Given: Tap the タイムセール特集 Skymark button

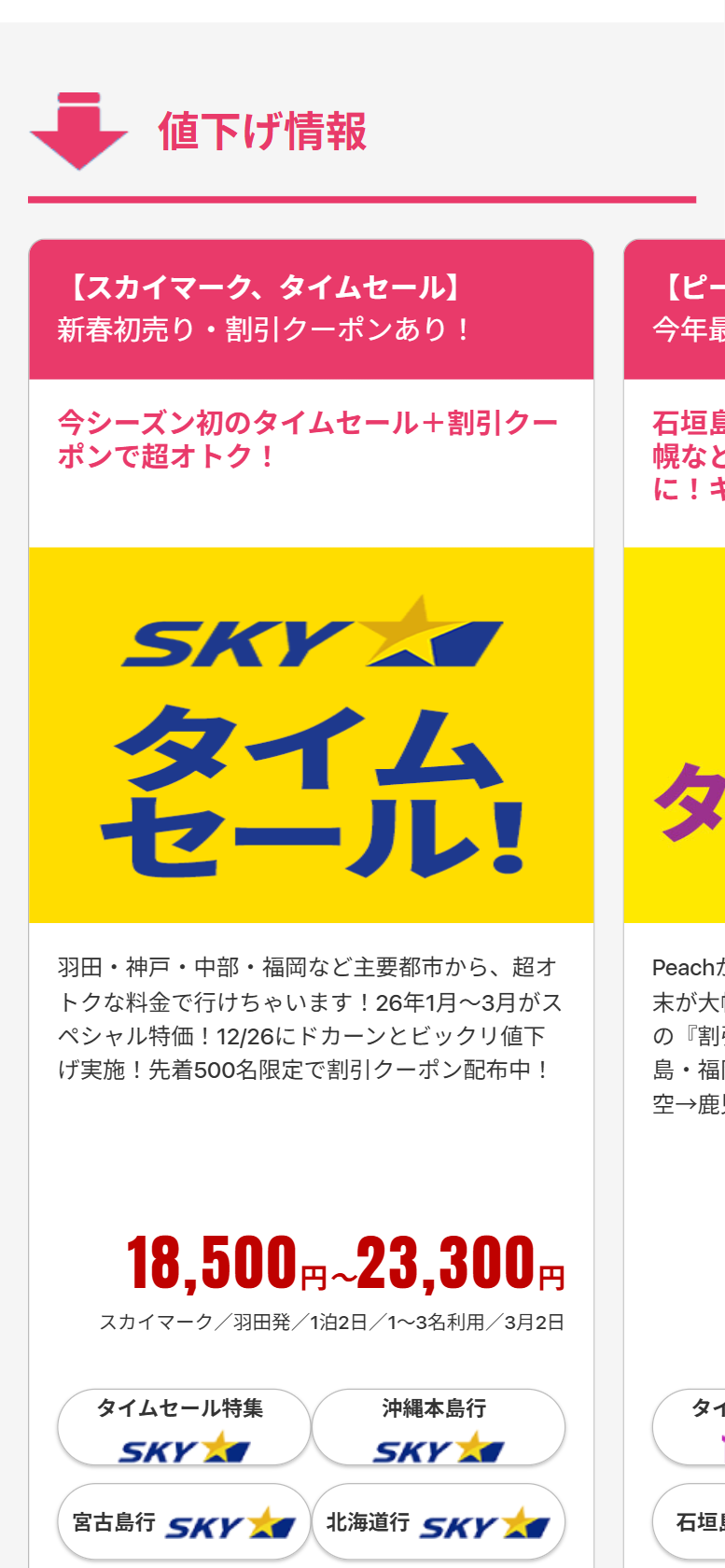Looking at the screenshot, I should pos(184,1427).
